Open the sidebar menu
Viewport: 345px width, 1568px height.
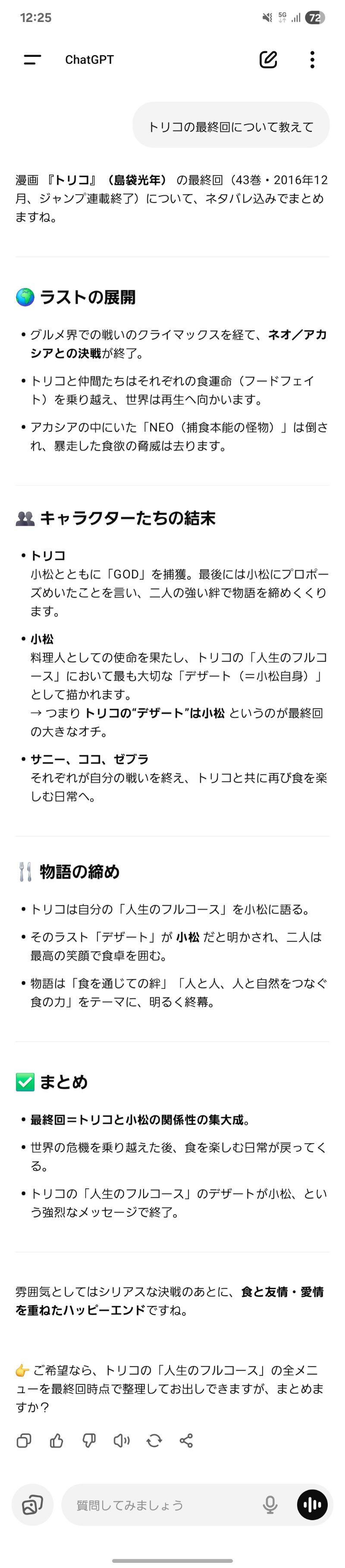(32, 59)
